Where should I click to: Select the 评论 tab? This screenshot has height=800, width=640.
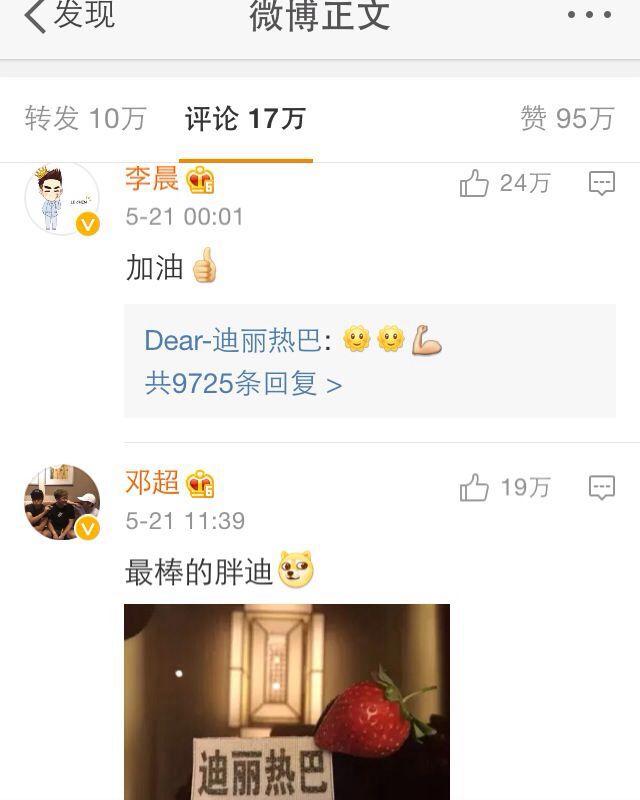click(245, 119)
